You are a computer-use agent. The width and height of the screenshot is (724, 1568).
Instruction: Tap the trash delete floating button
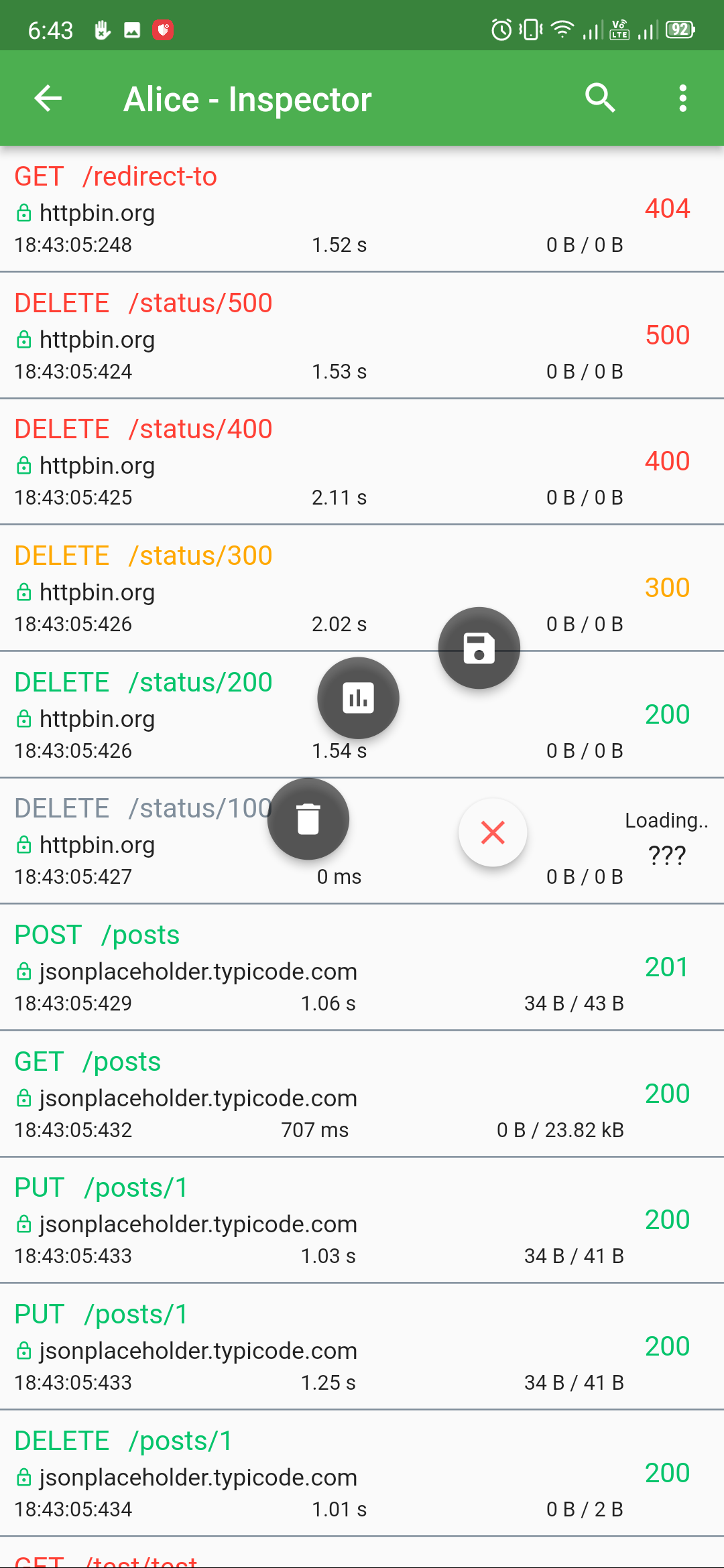(x=308, y=819)
